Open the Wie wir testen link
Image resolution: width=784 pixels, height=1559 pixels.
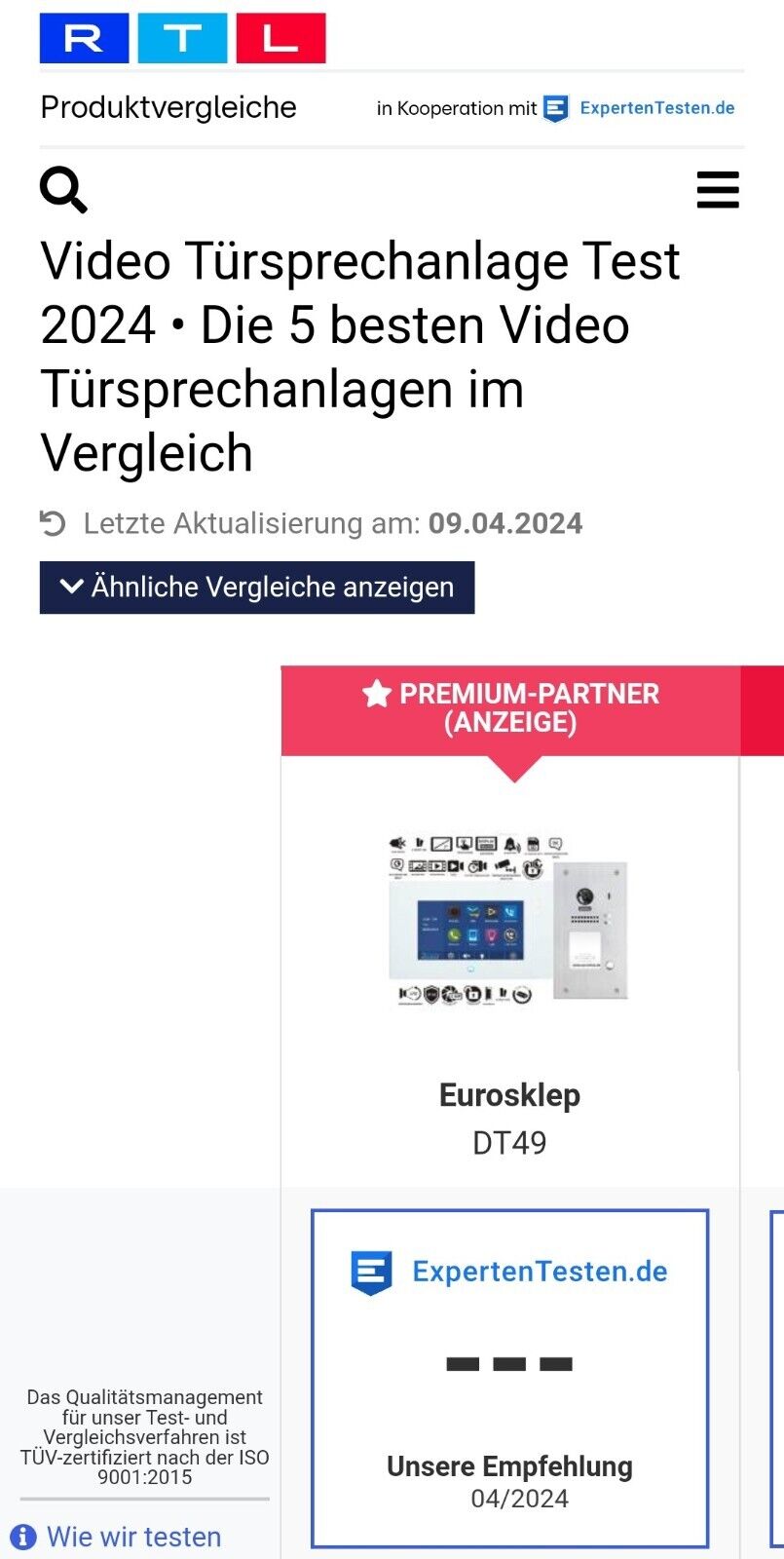[x=132, y=1537]
